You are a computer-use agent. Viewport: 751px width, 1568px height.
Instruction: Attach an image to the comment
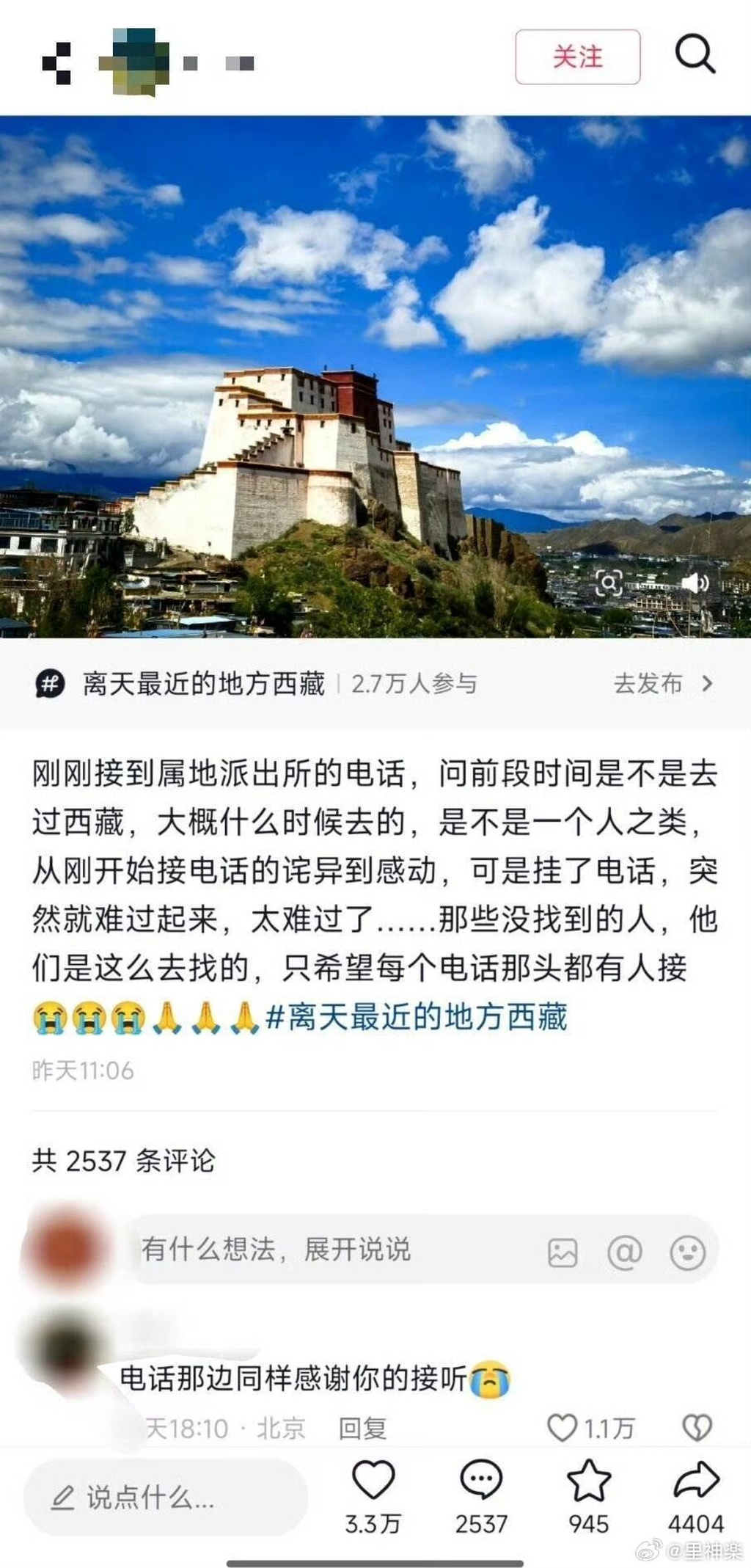click(563, 1252)
